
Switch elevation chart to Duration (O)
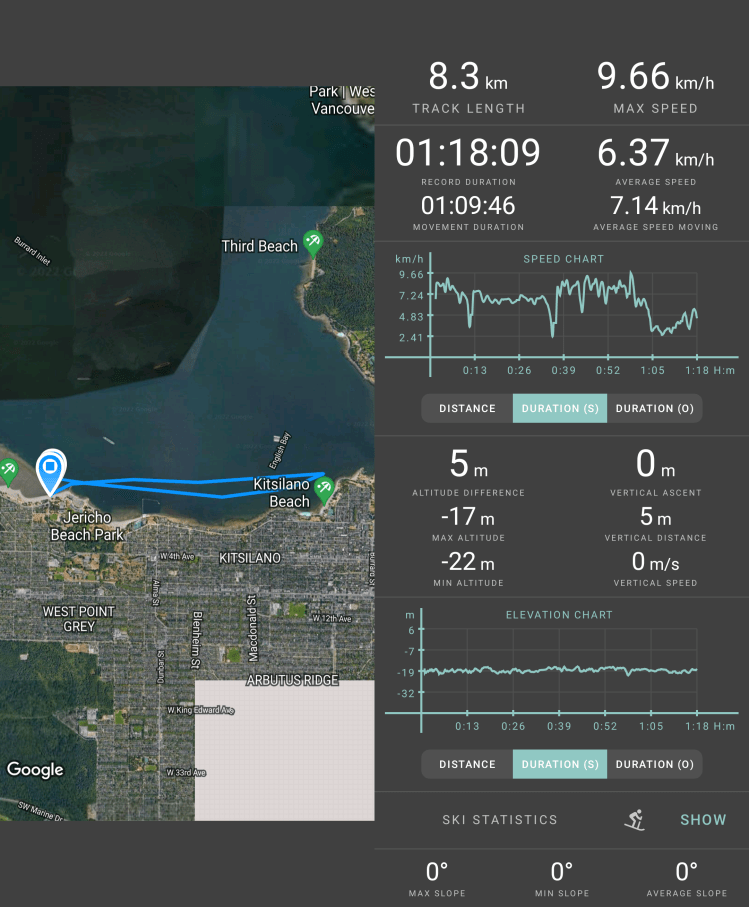(x=654, y=764)
